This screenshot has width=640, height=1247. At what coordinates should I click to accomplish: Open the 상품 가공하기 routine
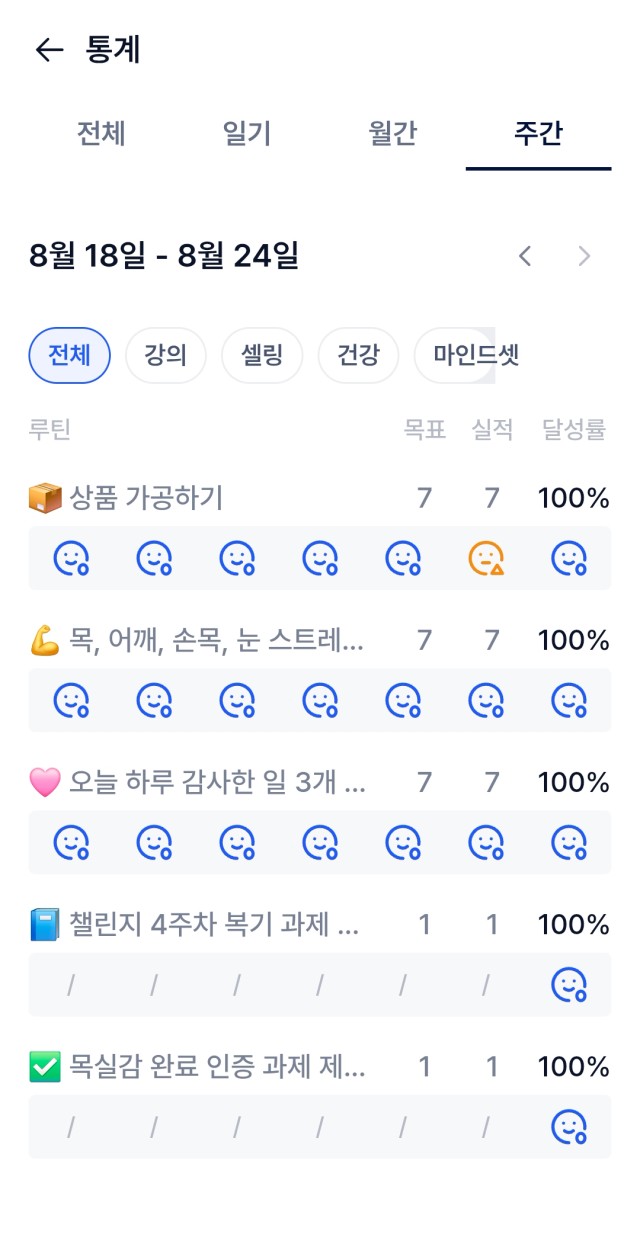320,497
